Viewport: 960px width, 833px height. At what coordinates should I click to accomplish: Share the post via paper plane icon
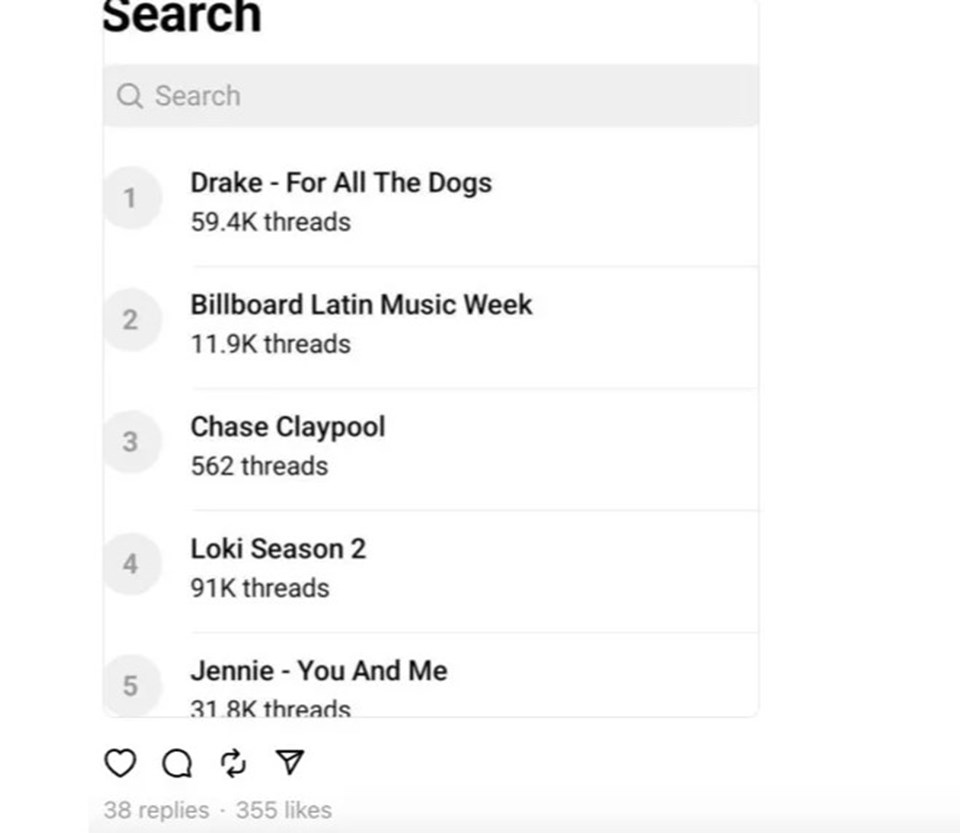pos(289,762)
